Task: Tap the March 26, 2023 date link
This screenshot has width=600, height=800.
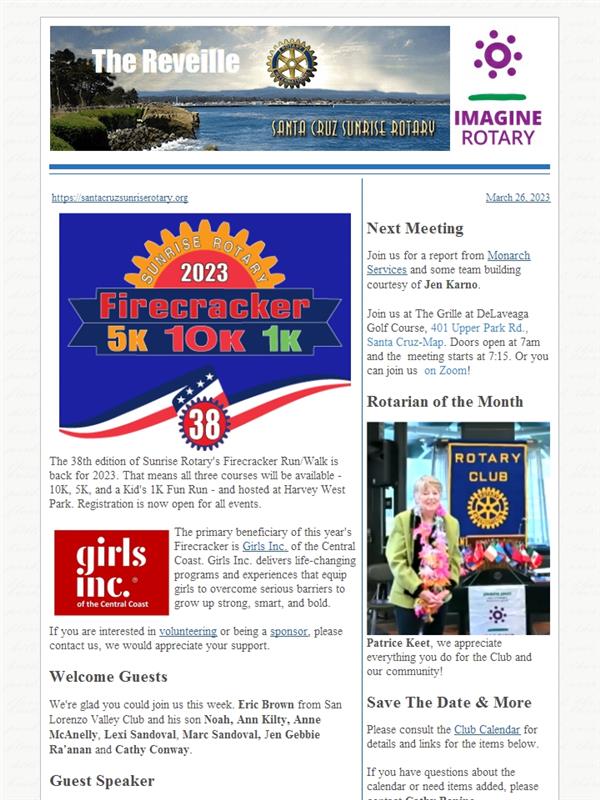Action: [x=518, y=197]
